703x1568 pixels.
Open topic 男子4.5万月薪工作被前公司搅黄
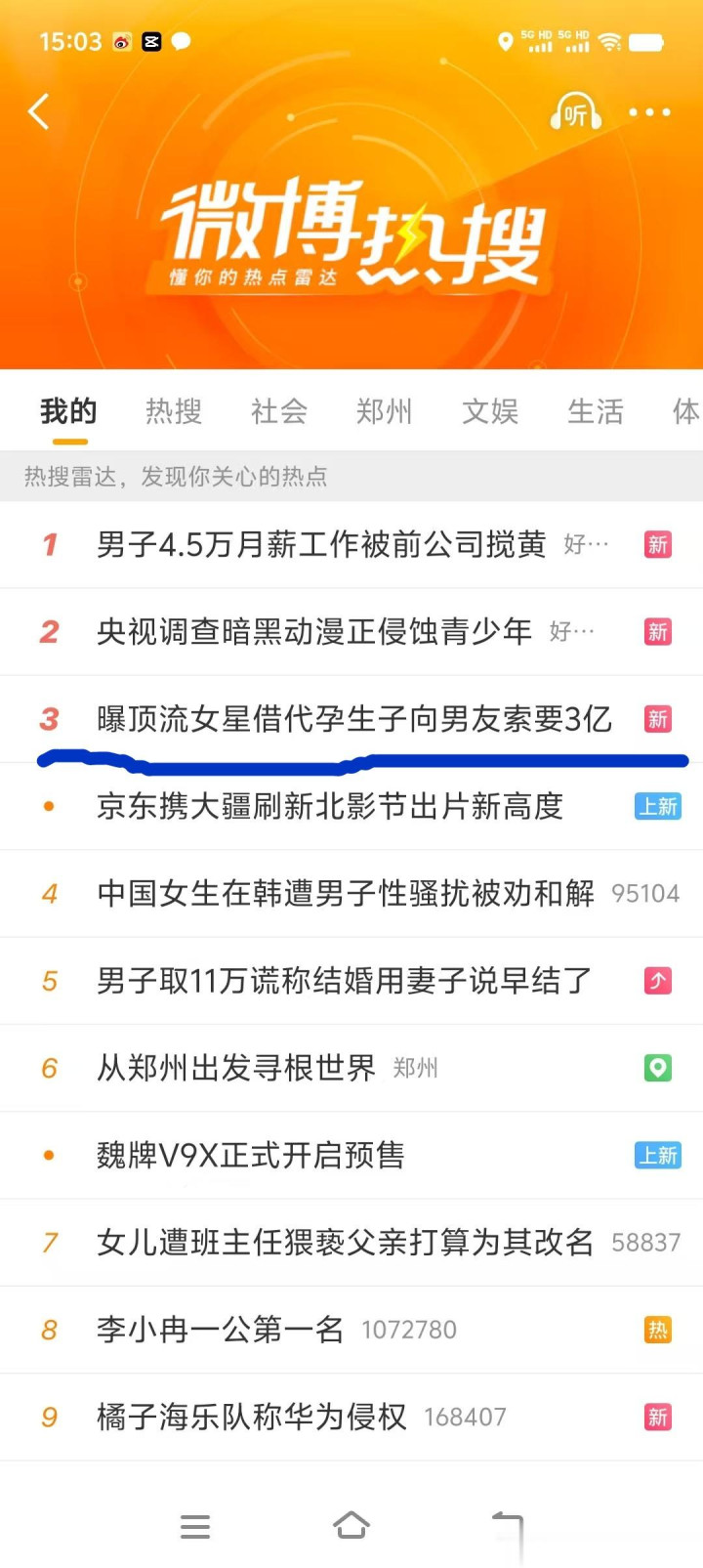[321, 544]
